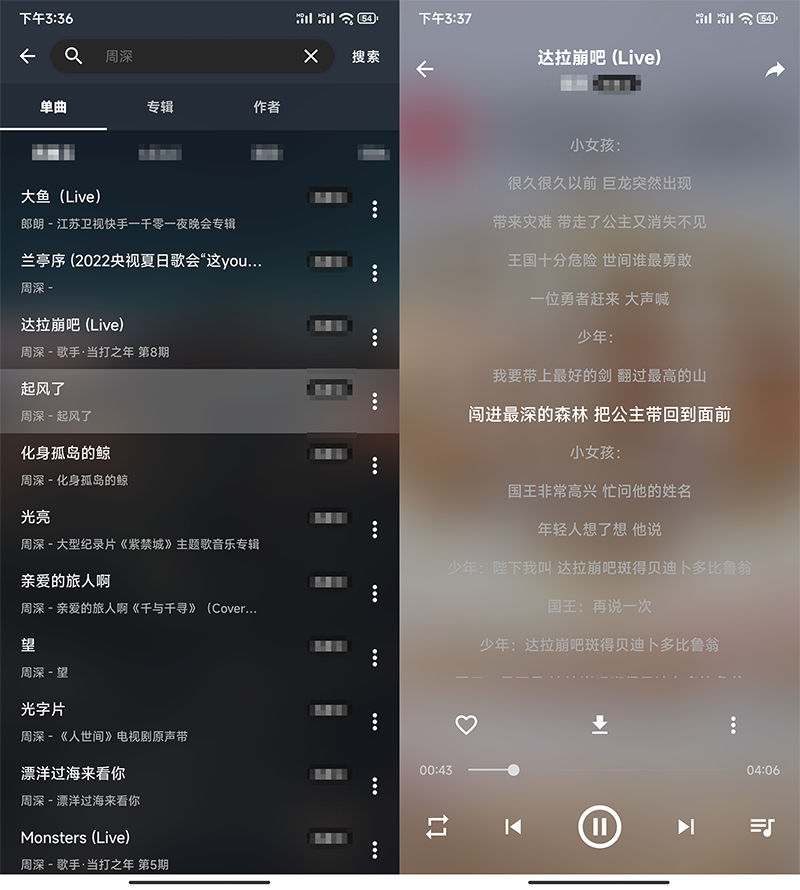Image resolution: width=800 pixels, height=890 pixels.
Task: Download the currently playing track
Action: click(x=600, y=725)
